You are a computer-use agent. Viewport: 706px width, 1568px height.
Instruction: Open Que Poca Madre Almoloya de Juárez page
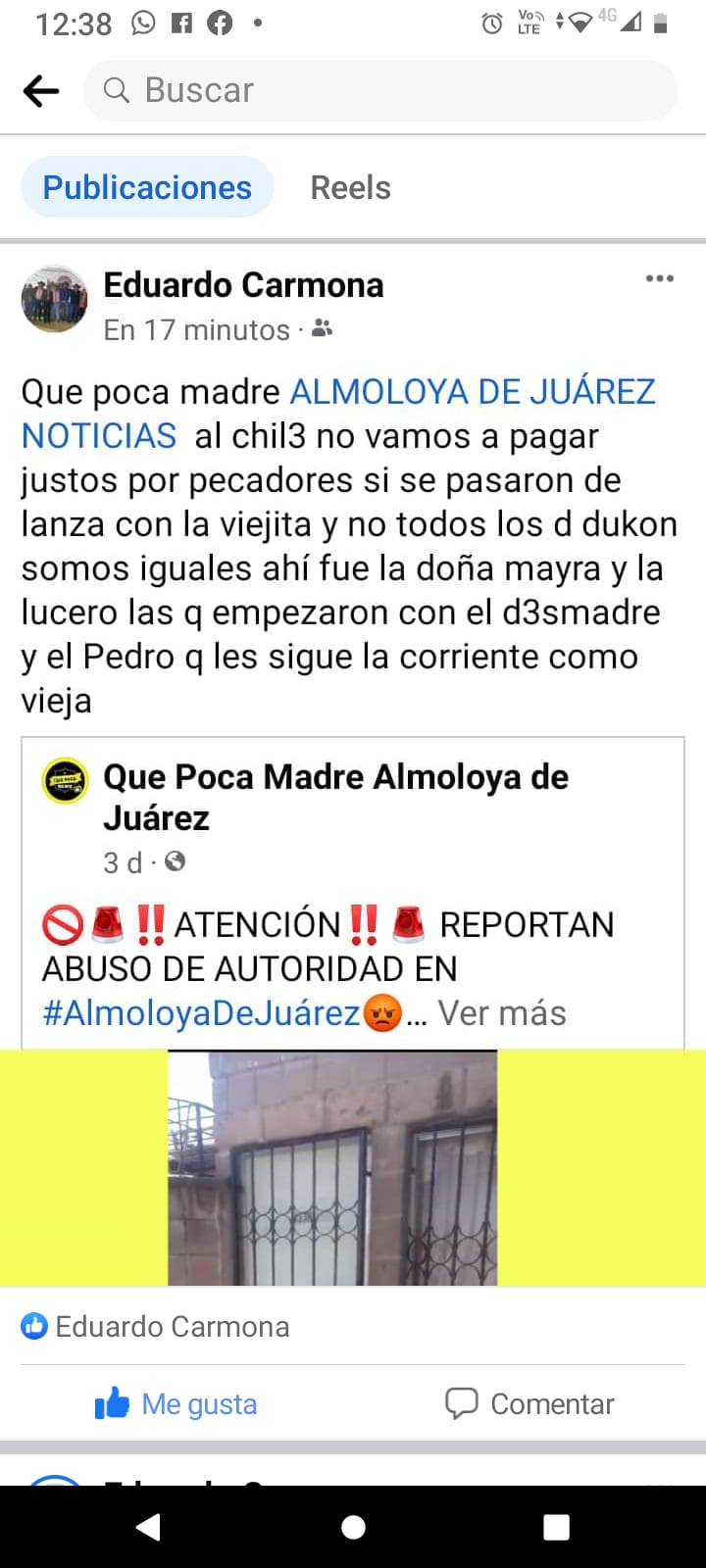[335, 797]
